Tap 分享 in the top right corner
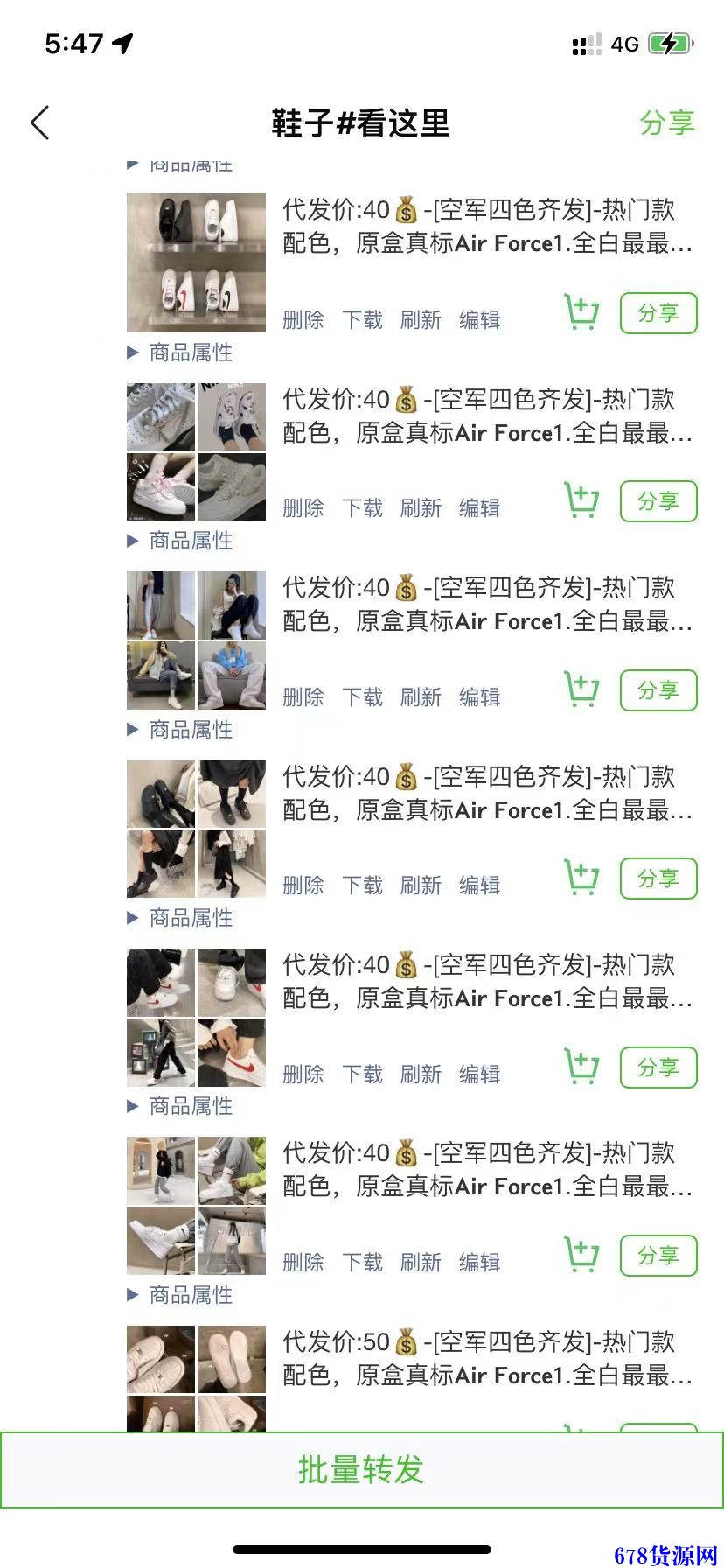 click(x=667, y=123)
